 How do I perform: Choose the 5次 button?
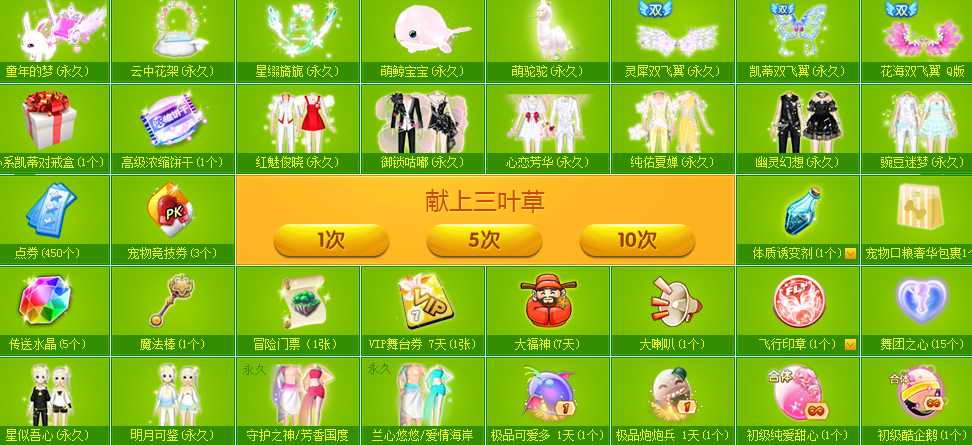[x=484, y=240]
